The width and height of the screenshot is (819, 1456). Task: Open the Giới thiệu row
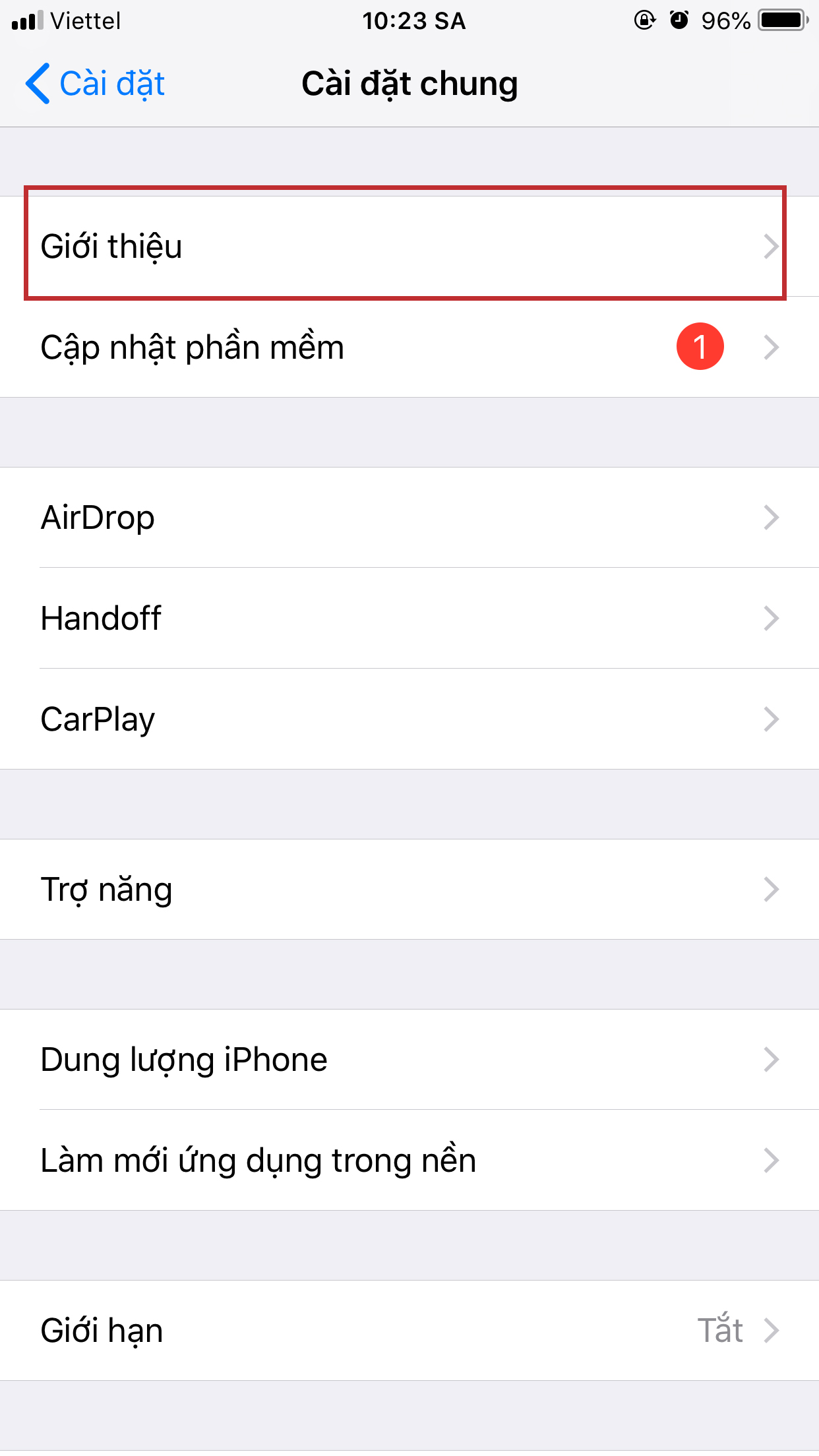409,247
